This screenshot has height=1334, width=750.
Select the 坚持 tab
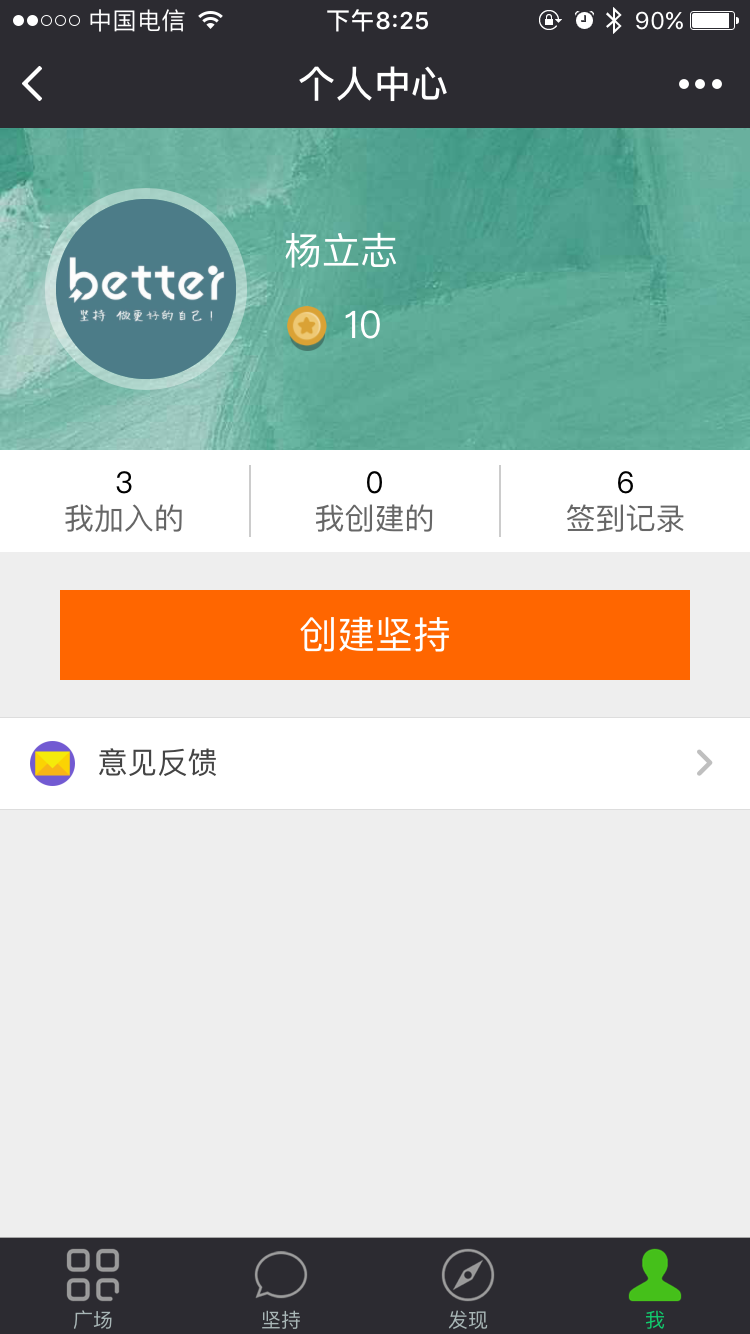pos(281,1288)
